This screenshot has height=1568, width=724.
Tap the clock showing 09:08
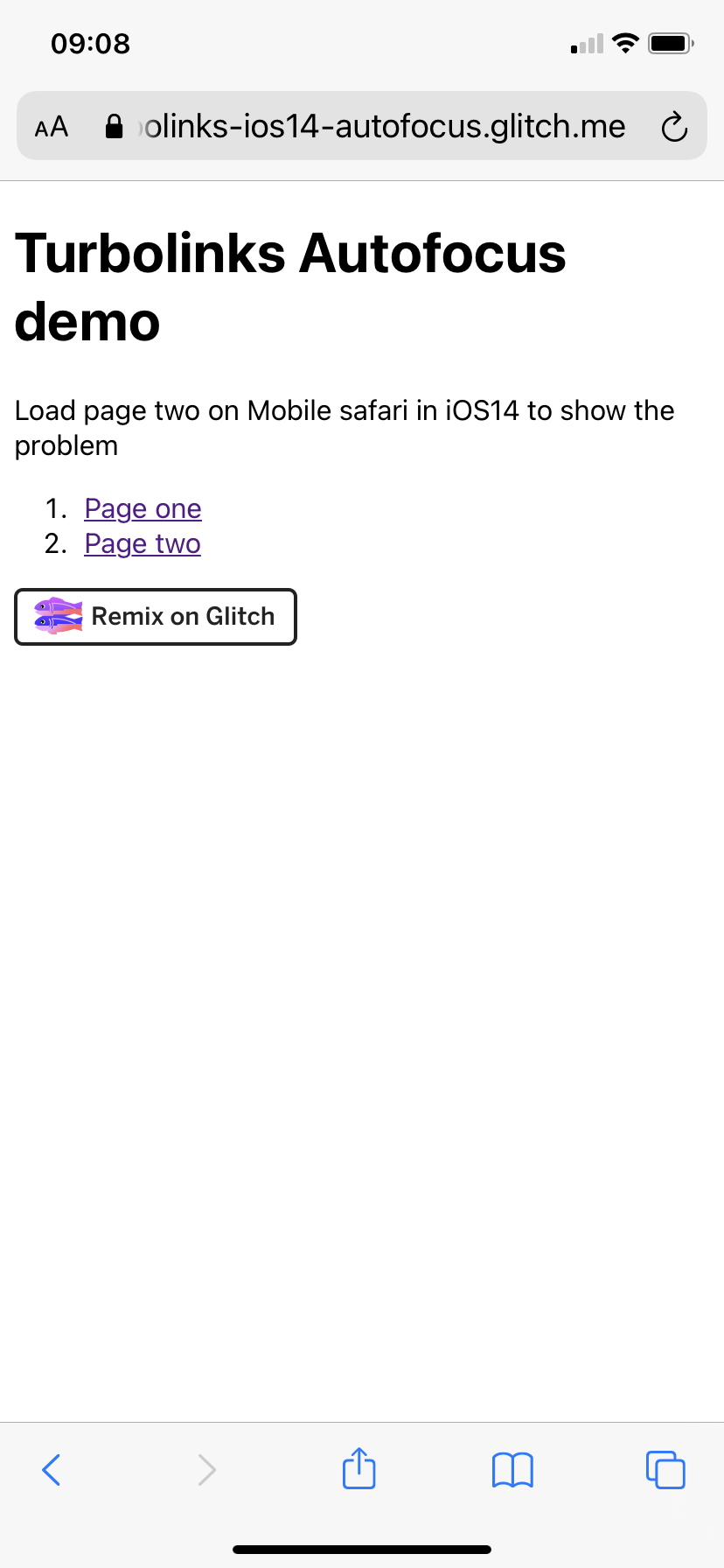(90, 43)
